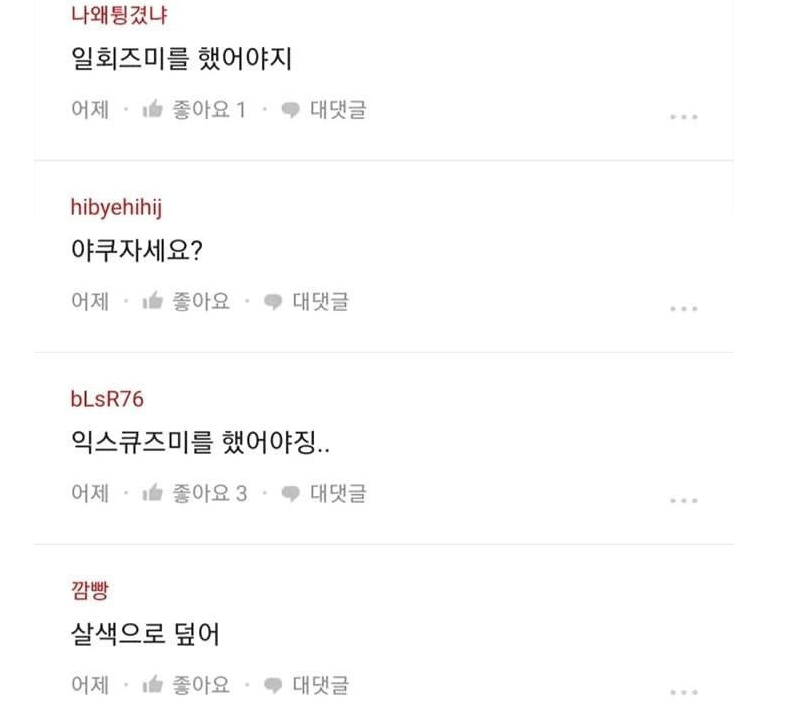Tap 댓글 under 깜빵's comment
This screenshot has height=716, width=800.
click(307, 685)
